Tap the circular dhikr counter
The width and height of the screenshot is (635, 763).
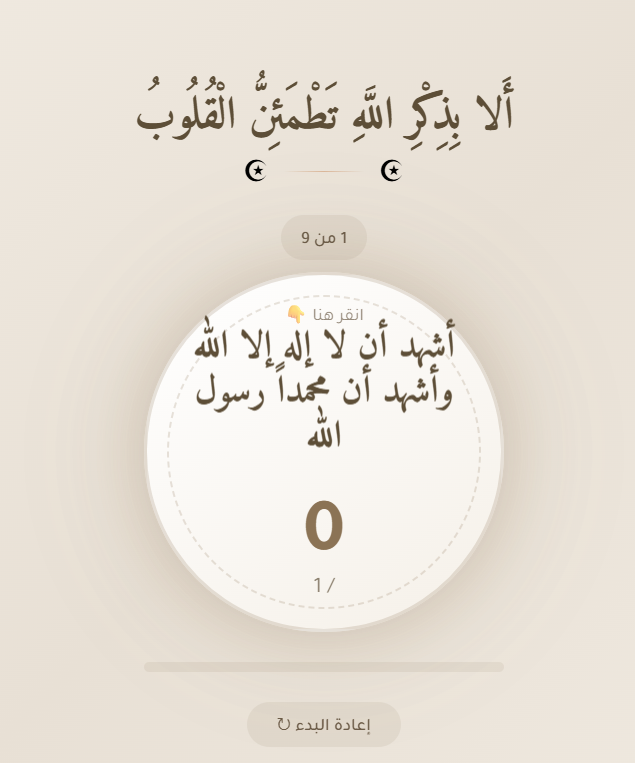tap(323, 452)
